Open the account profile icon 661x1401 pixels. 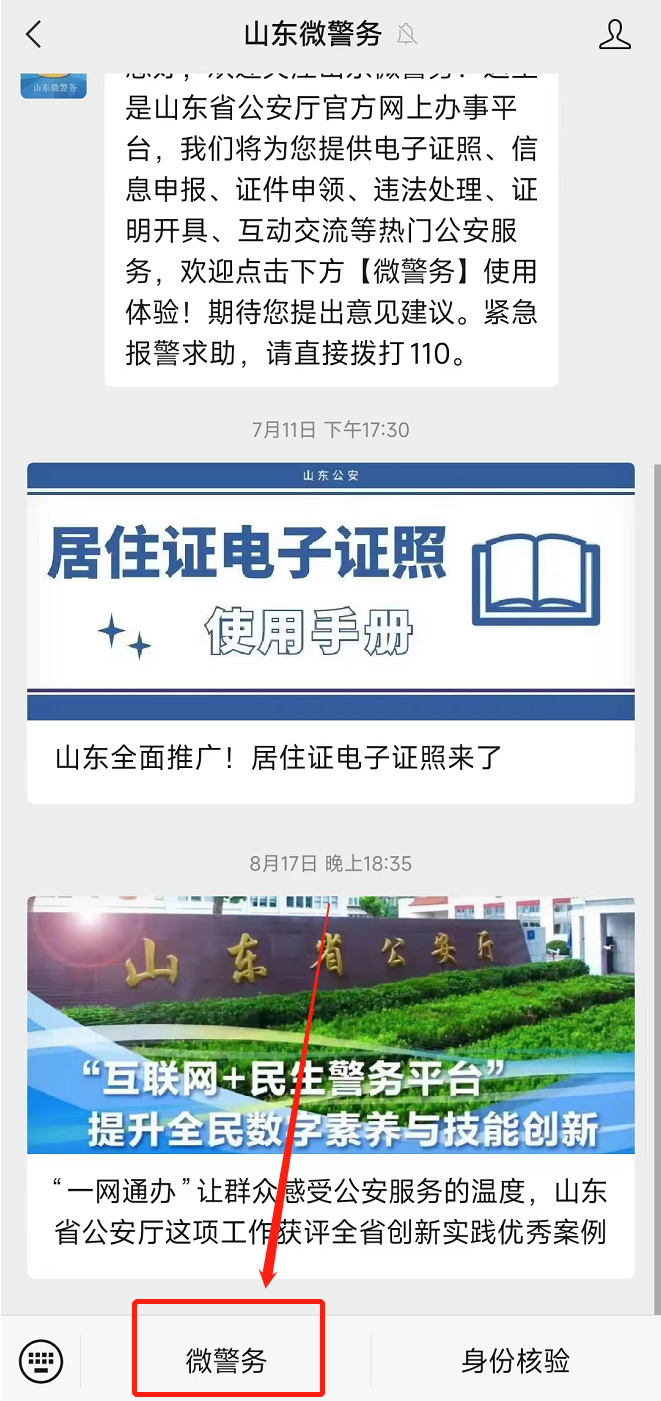click(x=614, y=35)
